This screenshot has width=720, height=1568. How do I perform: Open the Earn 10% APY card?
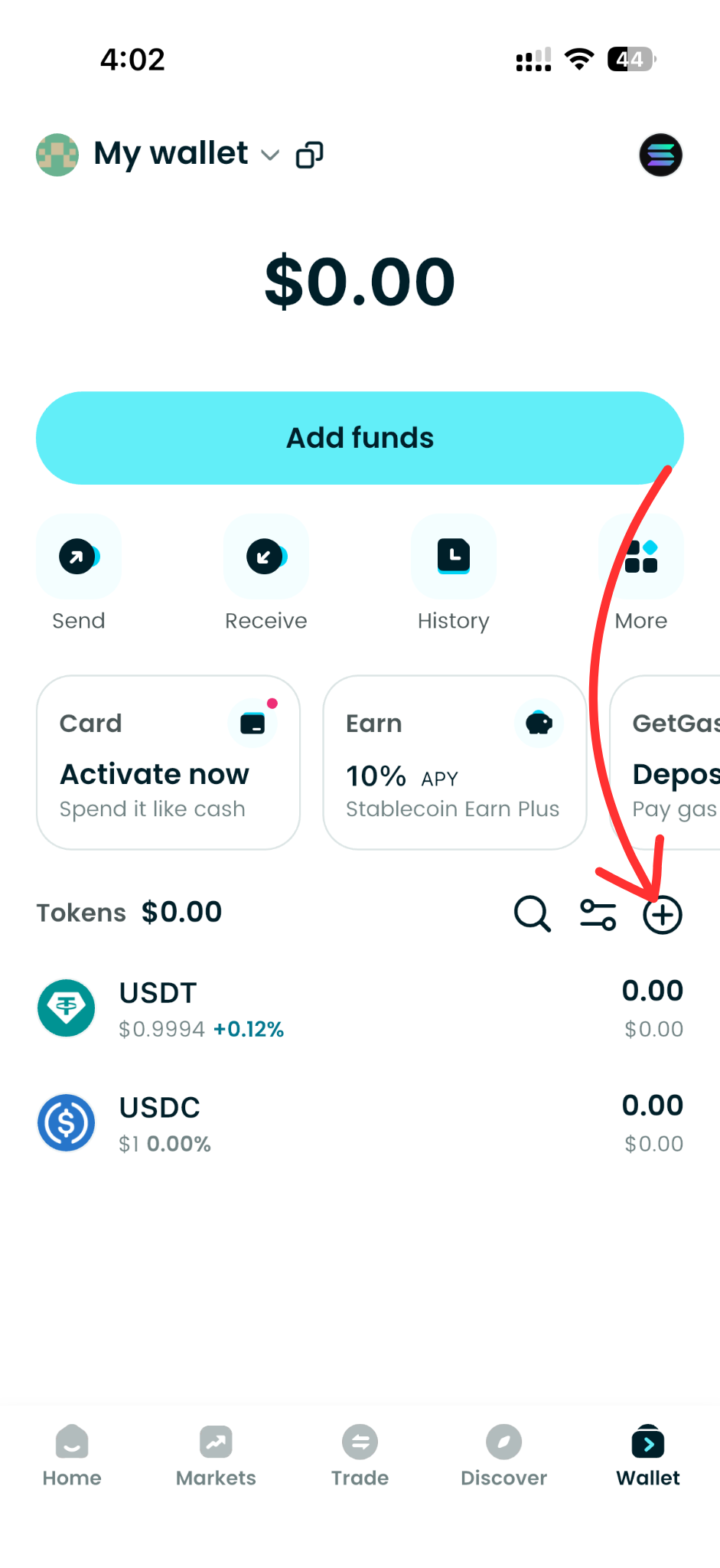coord(454,763)
